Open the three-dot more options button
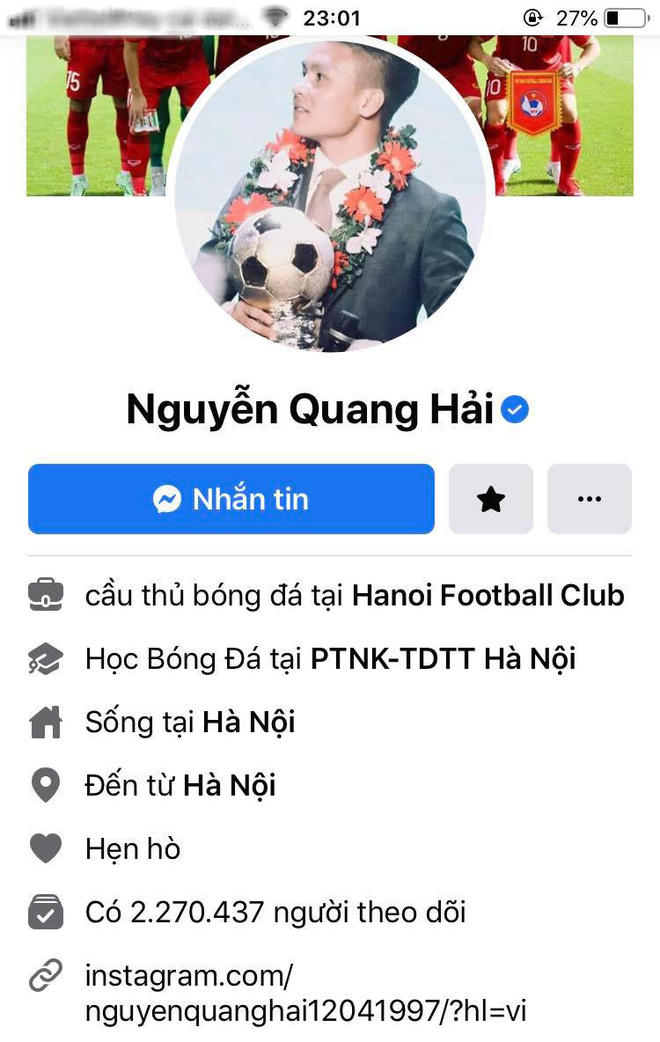 click(589, 499)
